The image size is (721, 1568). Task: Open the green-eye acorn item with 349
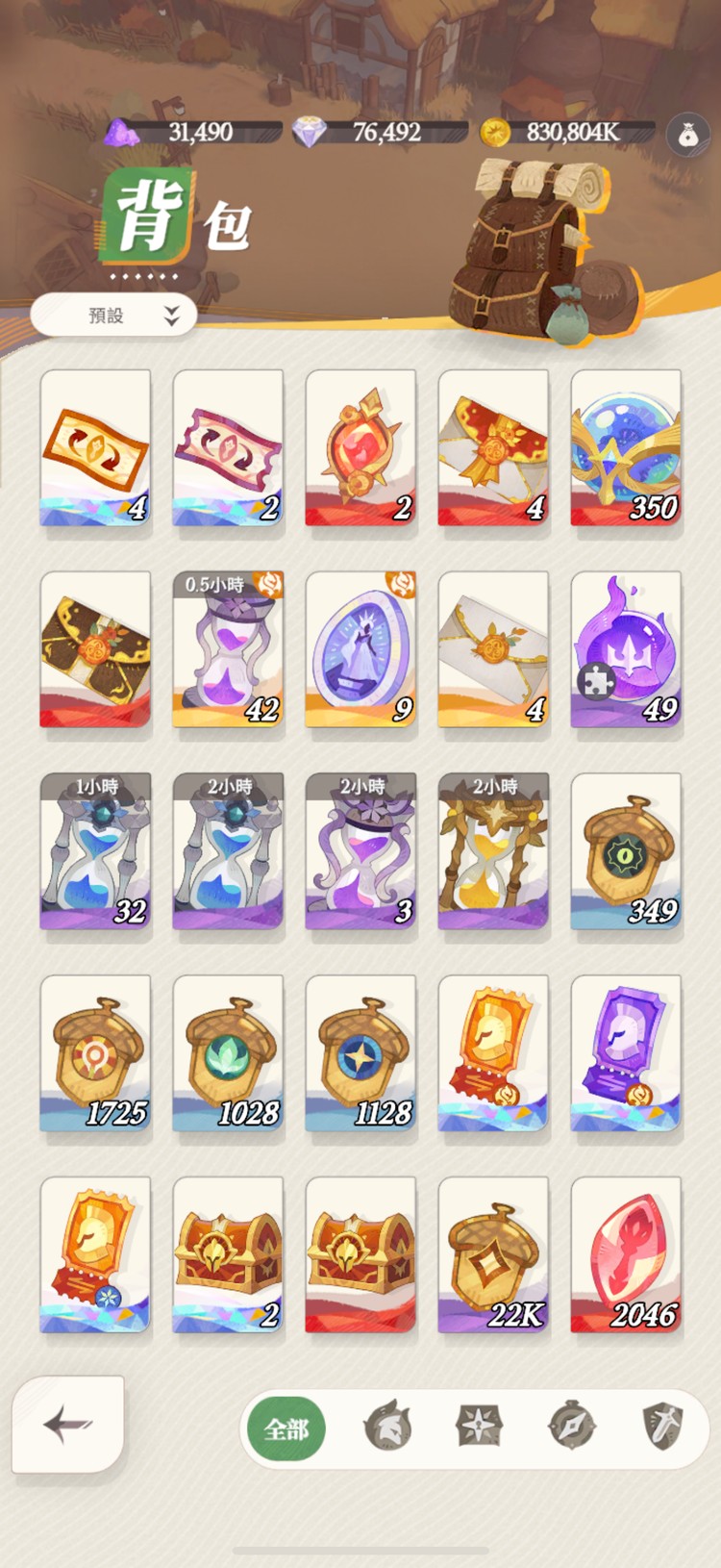pyautogui.click(x=626, y=851)
